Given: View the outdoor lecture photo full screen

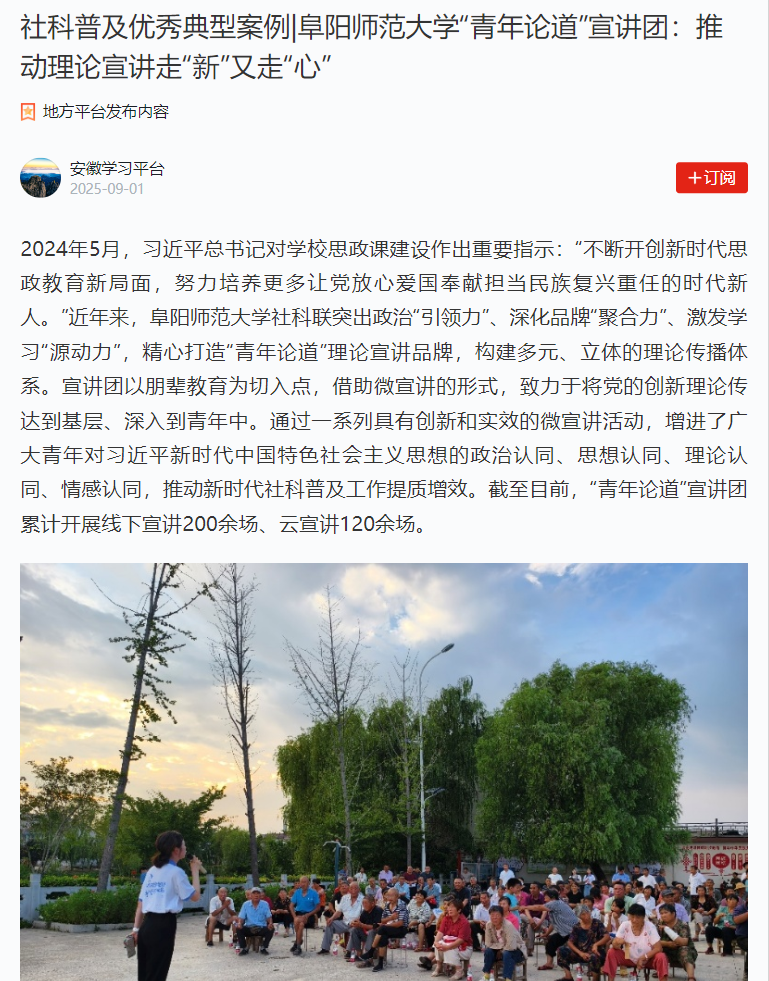Looking at the screenshot, I should pos(384,770).
